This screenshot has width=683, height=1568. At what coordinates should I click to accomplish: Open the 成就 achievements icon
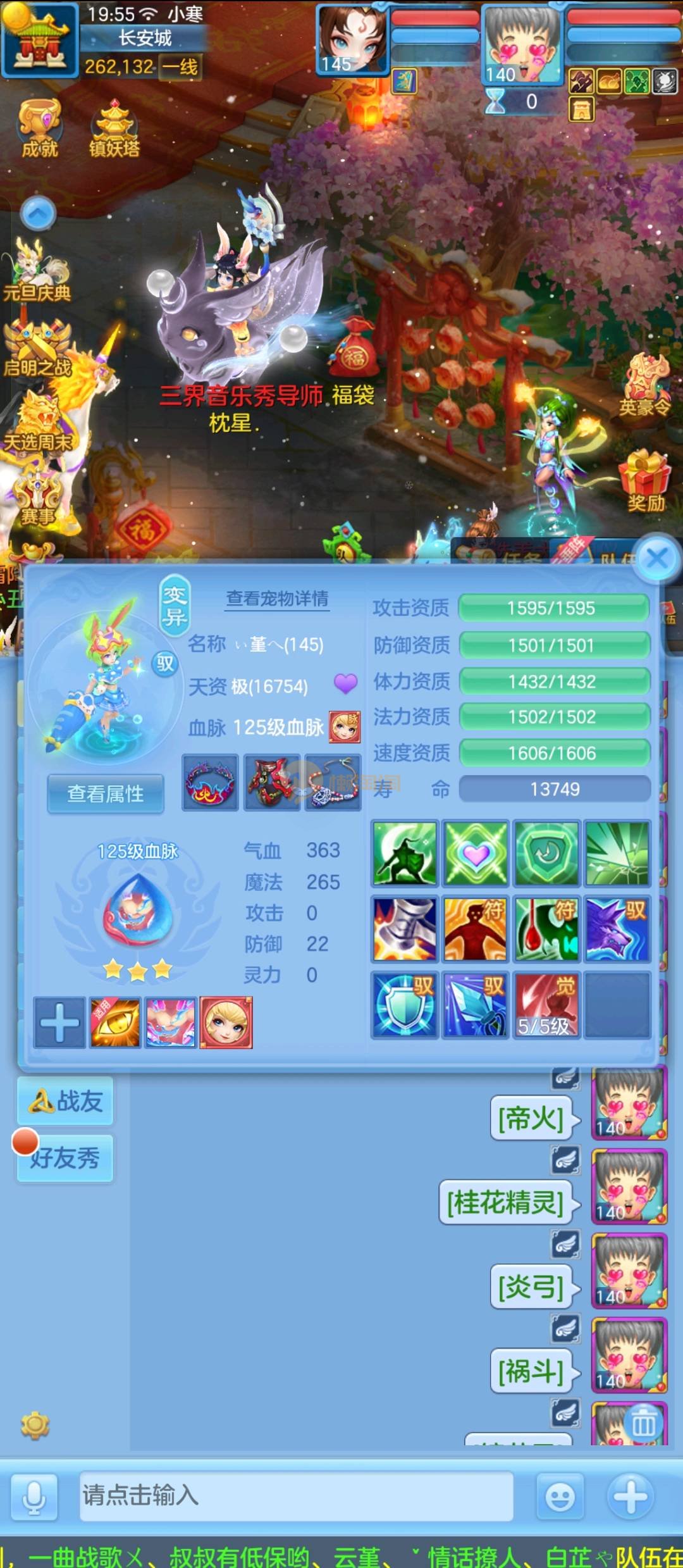click(40, 128)
